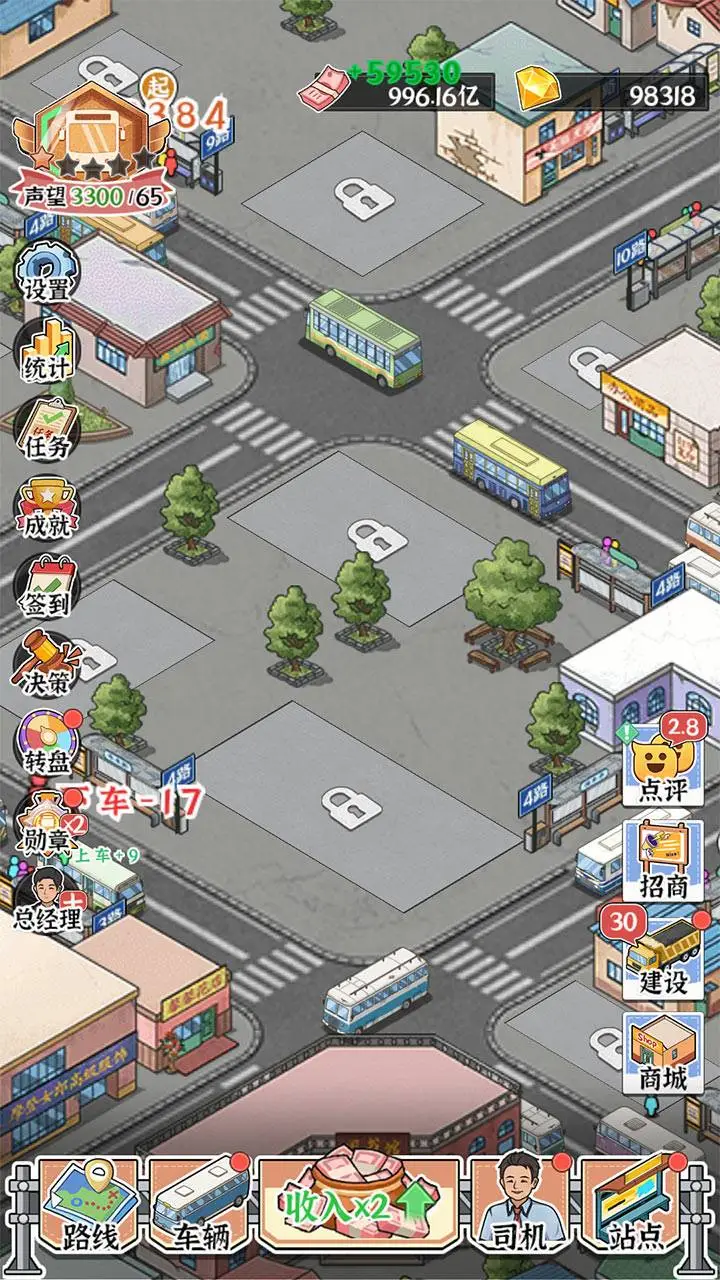The height and width of the screenshot is (1280, 720).
Task: Open the 勋章 medals page
Action: 46,822
